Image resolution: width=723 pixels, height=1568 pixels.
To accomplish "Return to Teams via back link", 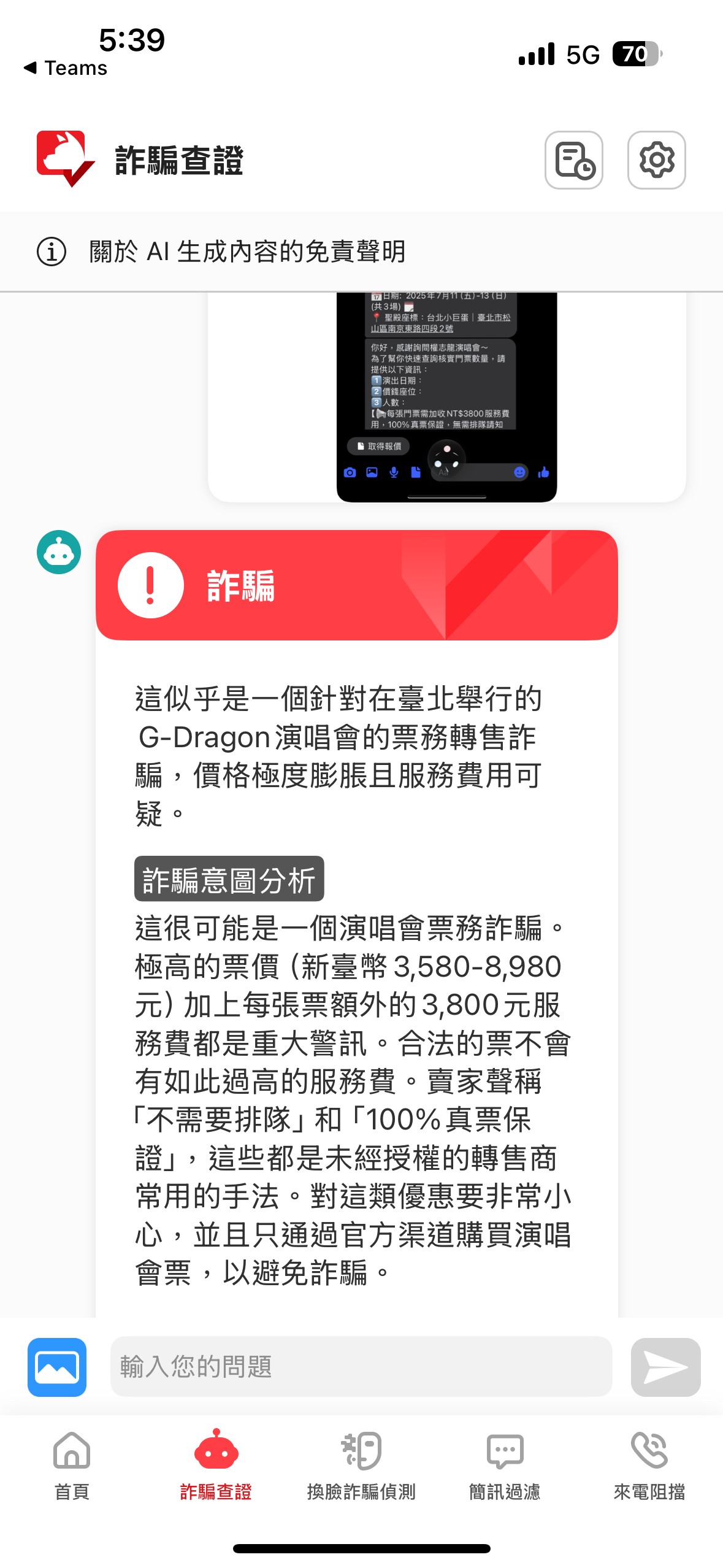I will click(66, 68).
